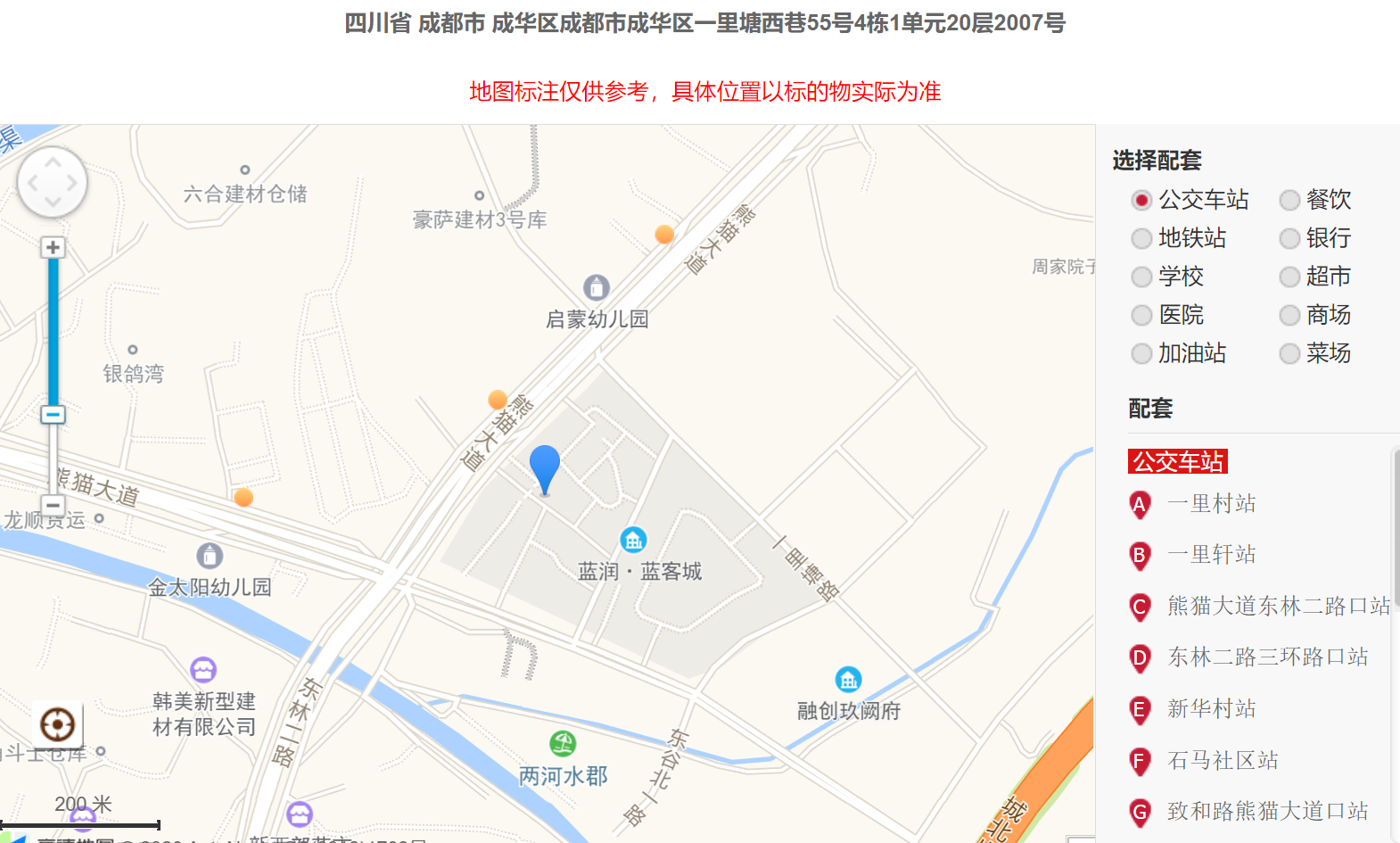The image size is (1400, 843).
Task: Choose 医院 in facility options
Action: (x=1141, y=316)
